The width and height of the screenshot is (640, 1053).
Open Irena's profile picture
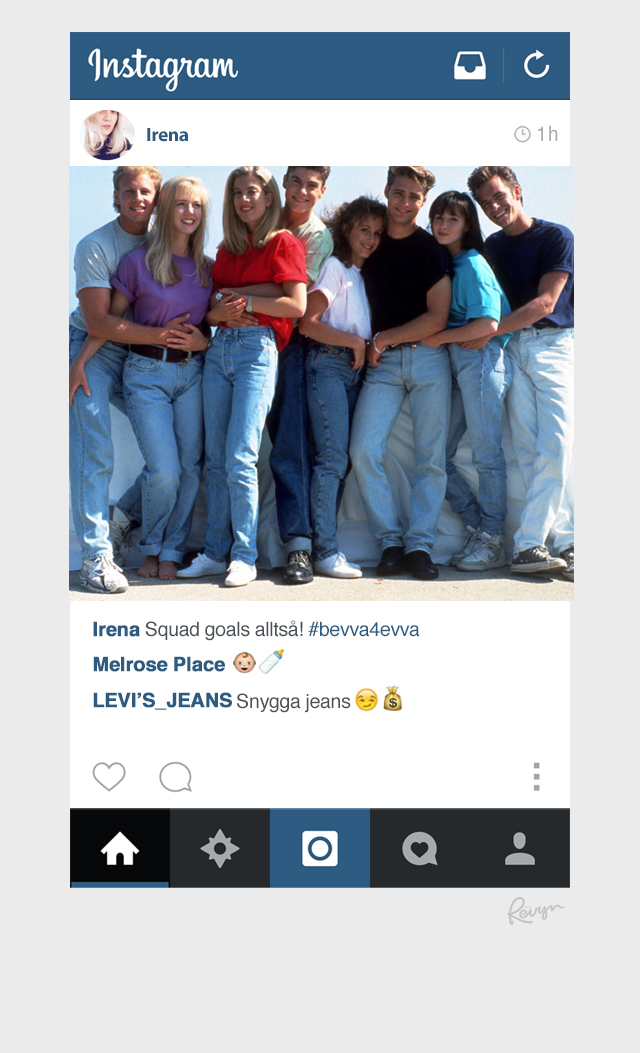108,134
